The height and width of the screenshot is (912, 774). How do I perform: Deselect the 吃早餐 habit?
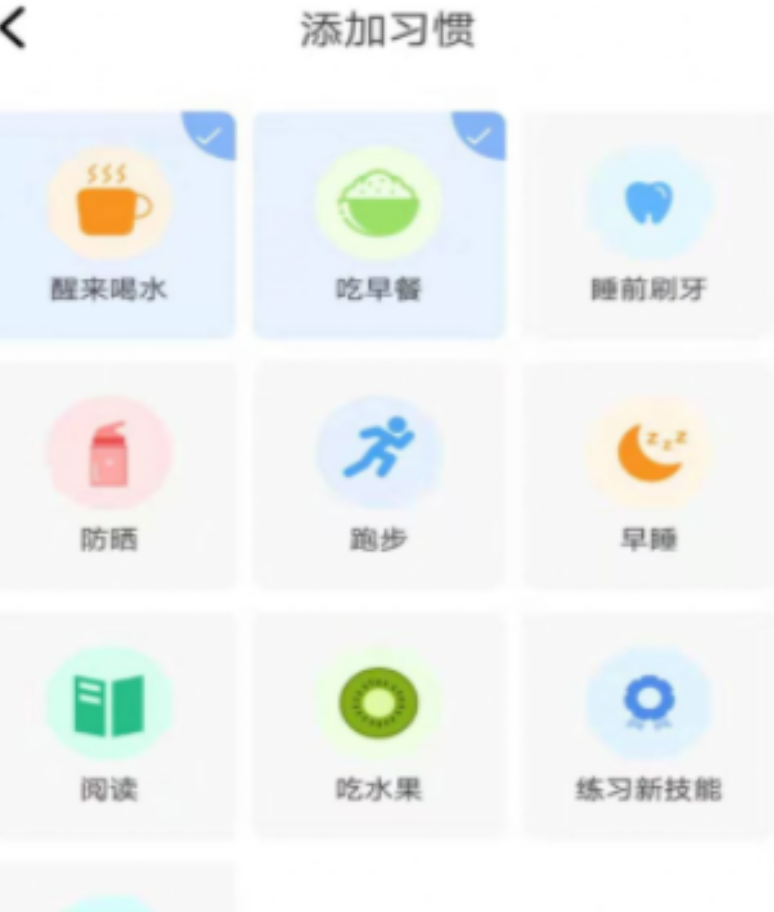pyautogui.click(x=379, y=225)
